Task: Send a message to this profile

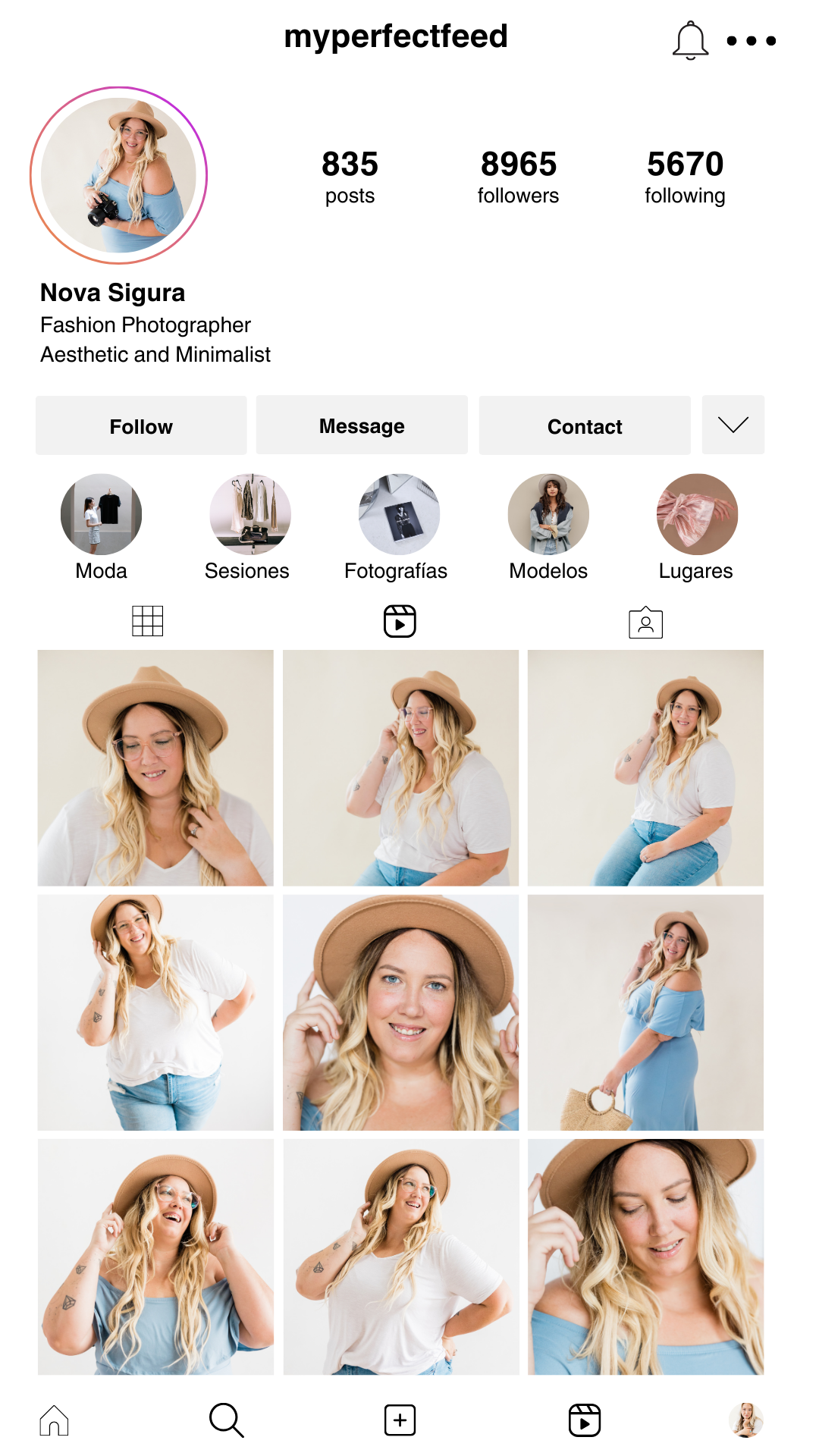Action: [362, 425]
